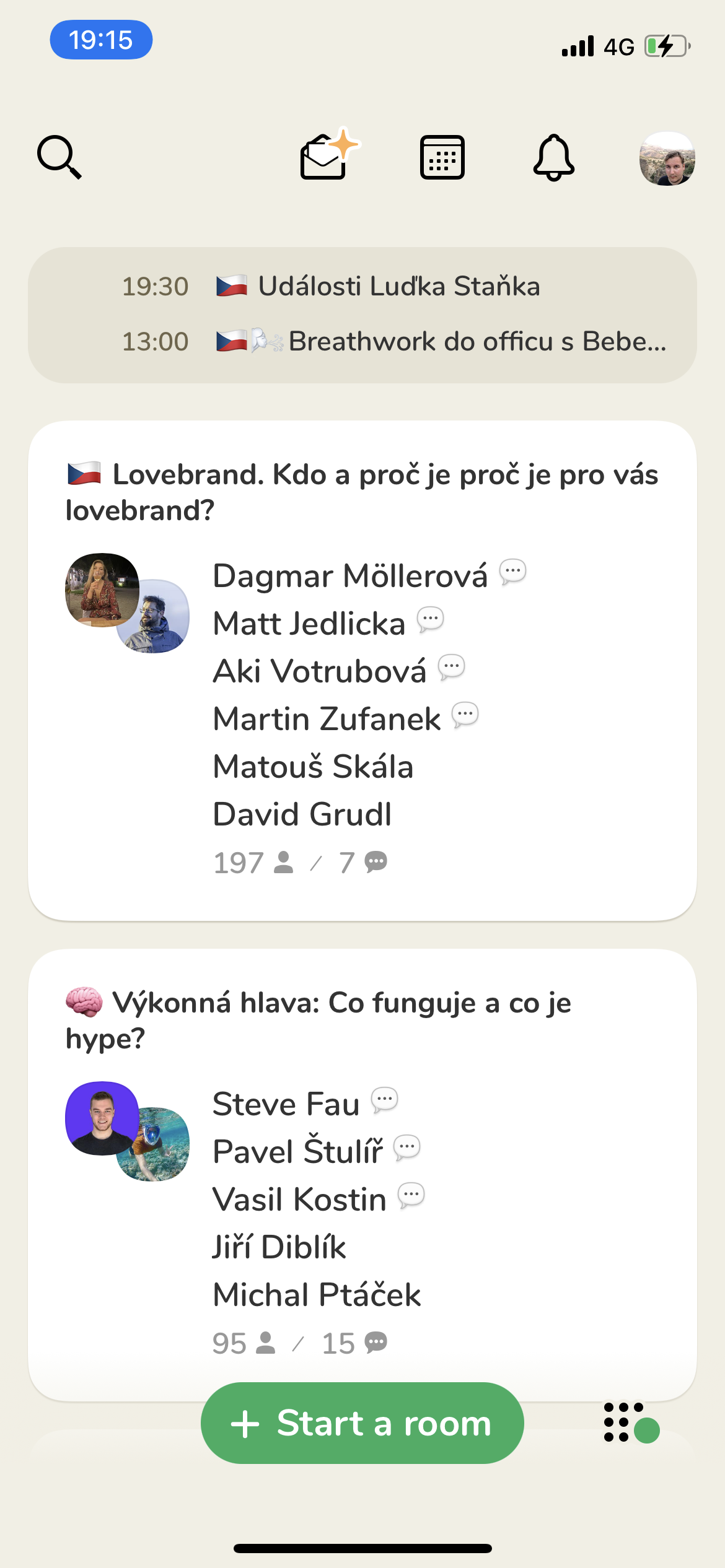
Task: Open the 13:00 Breathwork do officu event
Action: tap(362, 341)
